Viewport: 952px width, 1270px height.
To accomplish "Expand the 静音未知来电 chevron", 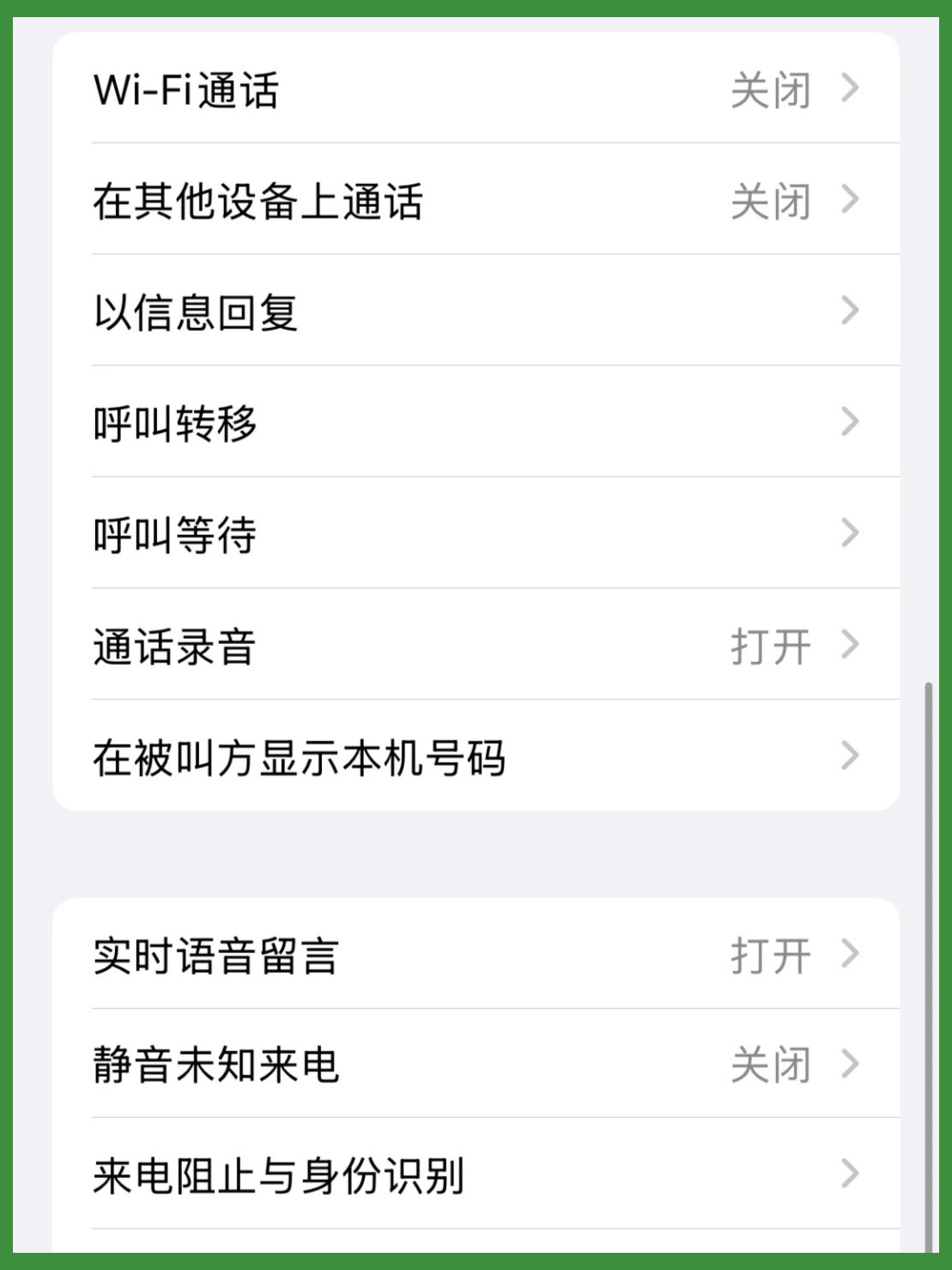I will pos(851,1063).
